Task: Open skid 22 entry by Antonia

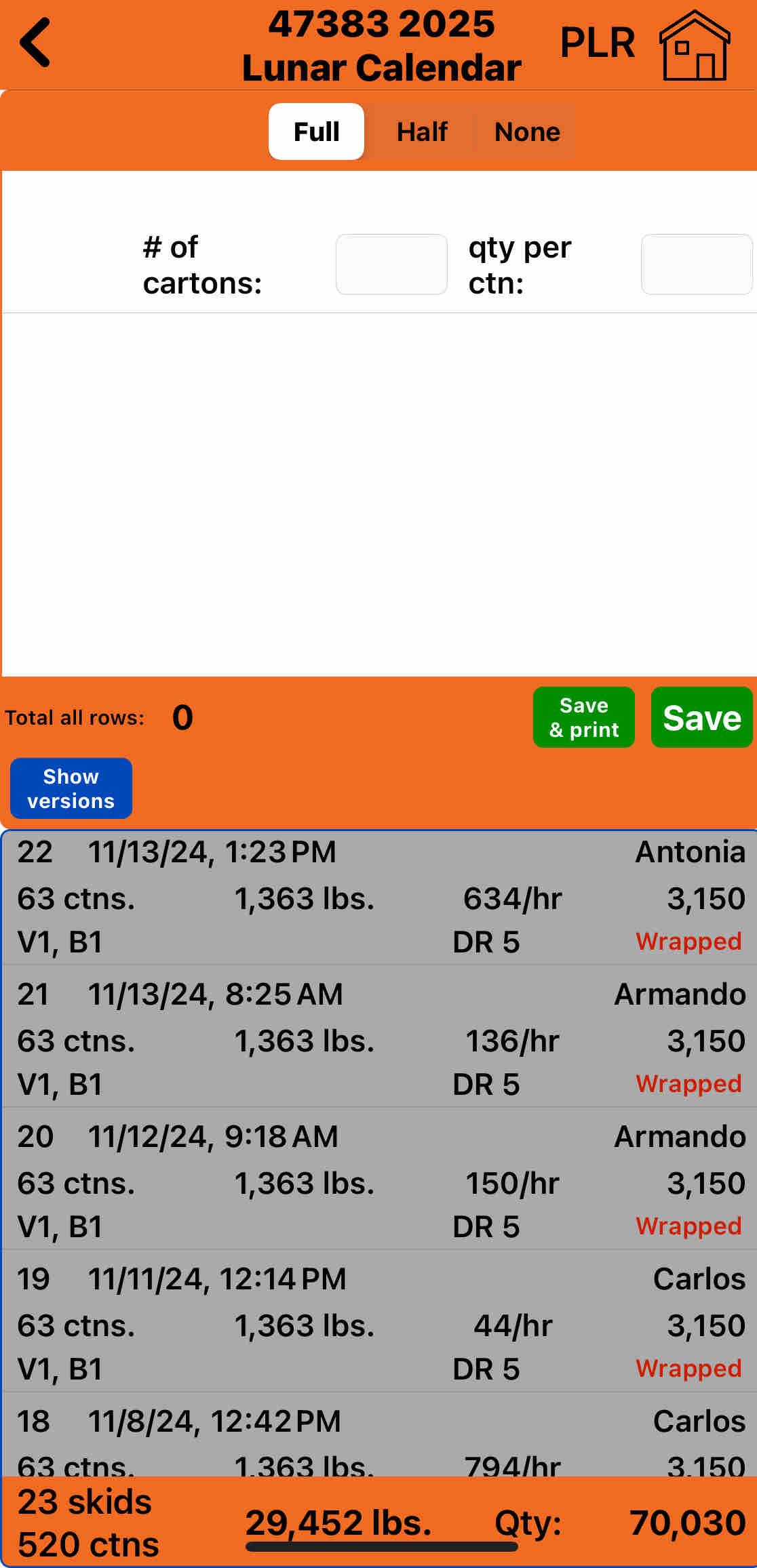Action: coord(380,897)
